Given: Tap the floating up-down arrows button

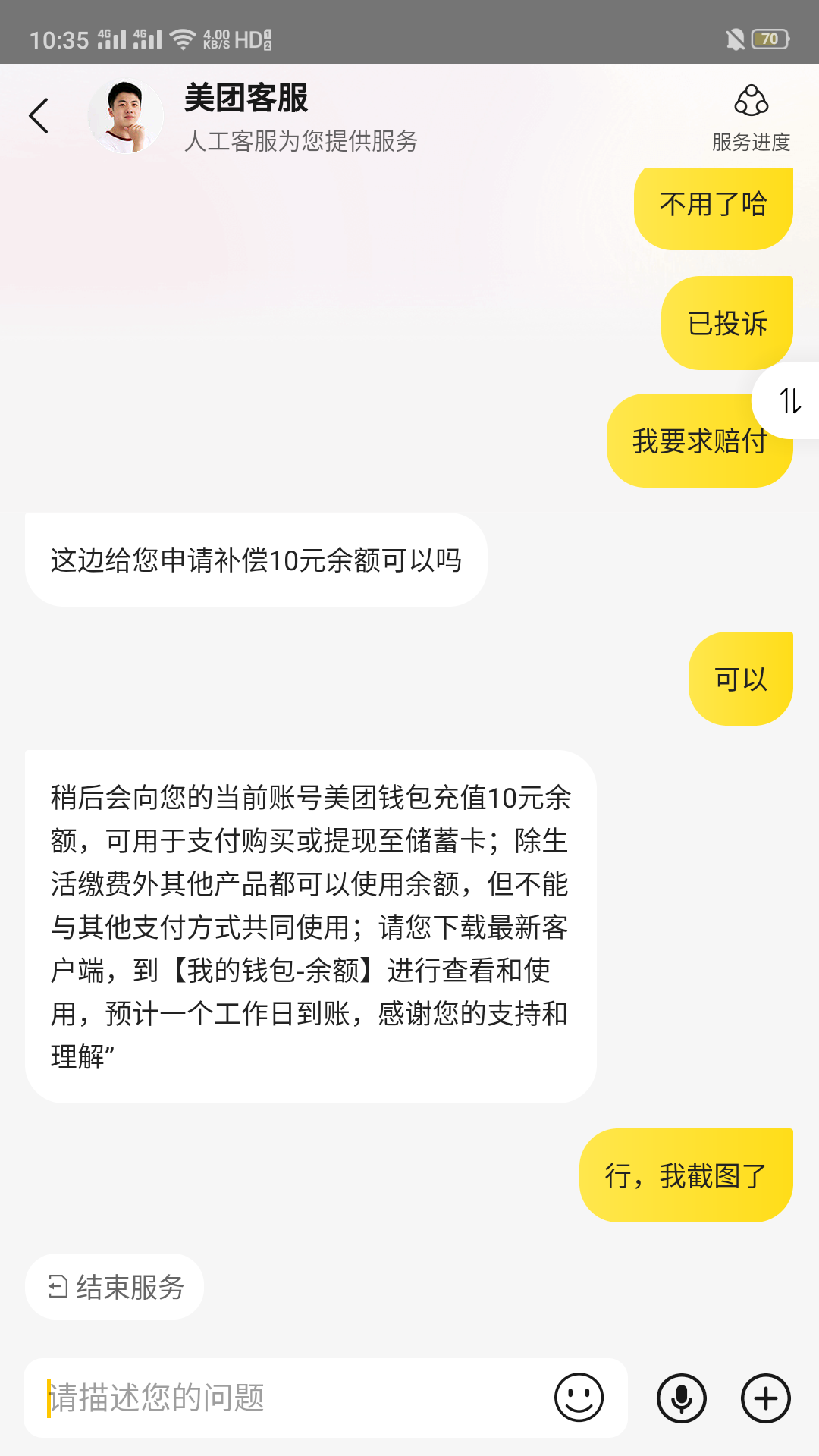Looking at the screenshot, I should tap(789, 400).
